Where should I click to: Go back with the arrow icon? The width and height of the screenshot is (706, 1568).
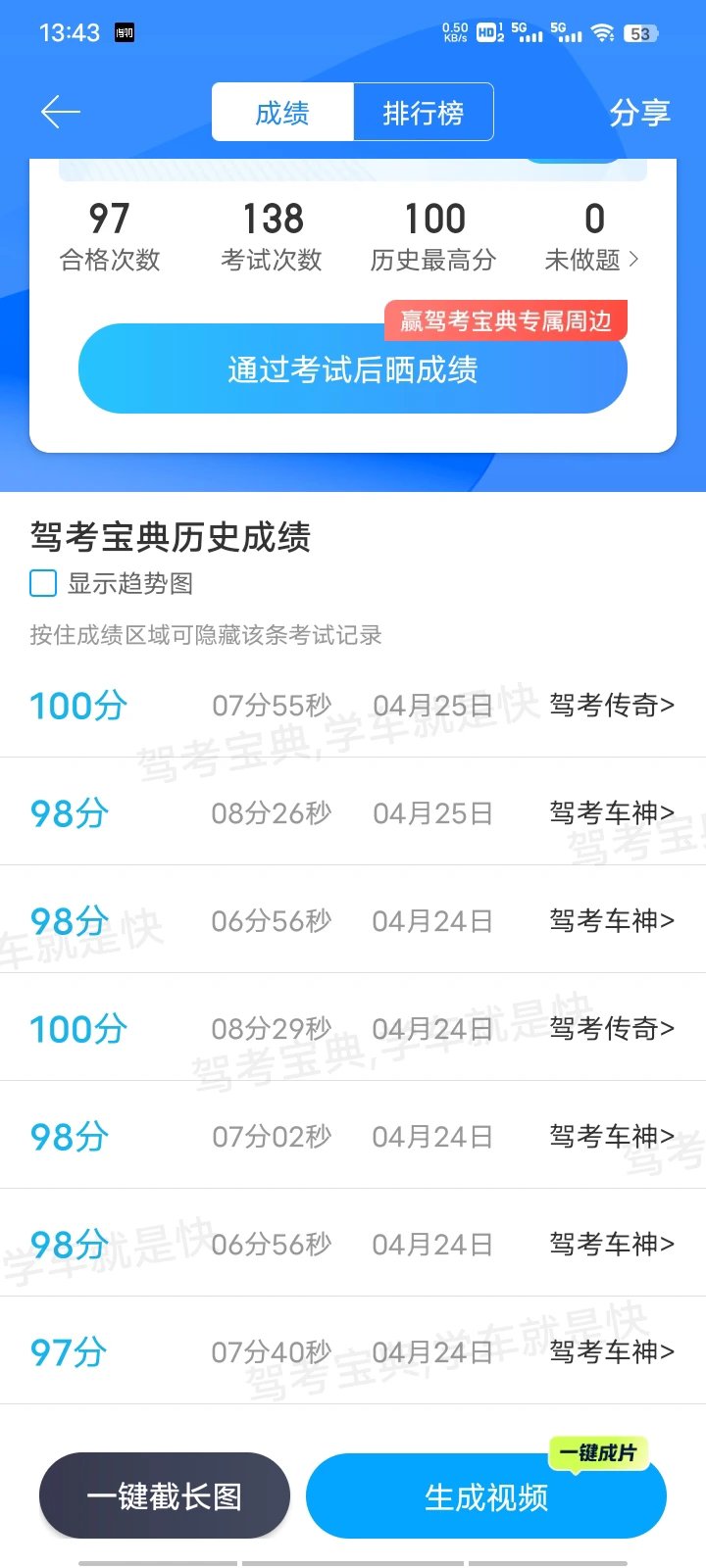(x=60, y=113)
